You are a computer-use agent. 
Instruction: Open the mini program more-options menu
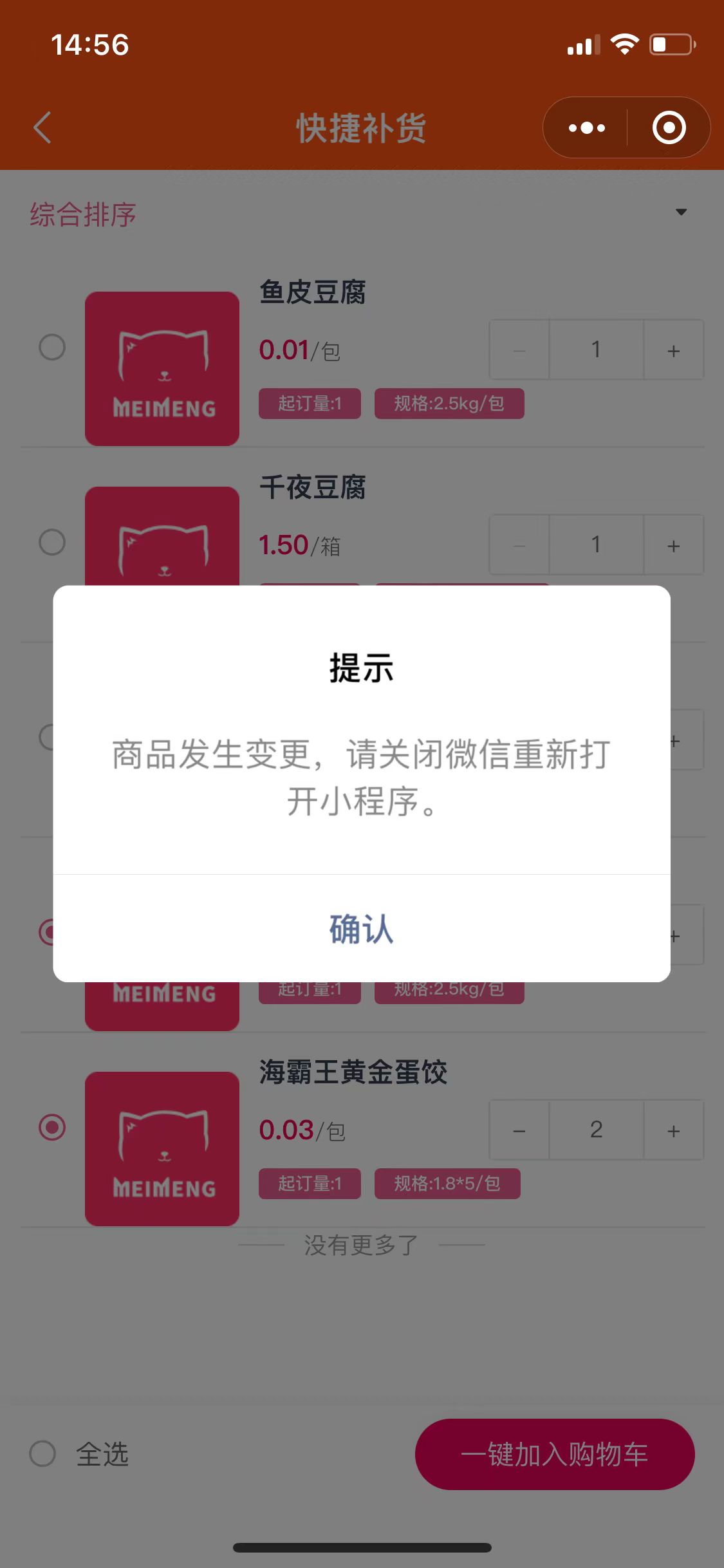[586, 127]
